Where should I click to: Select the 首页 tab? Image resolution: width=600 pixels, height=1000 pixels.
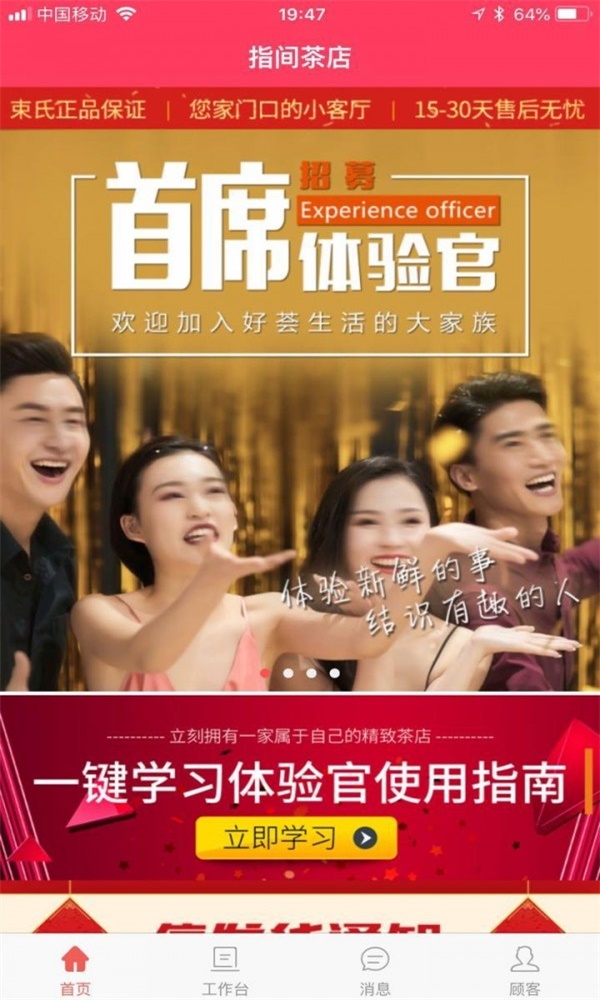[75, 970]
